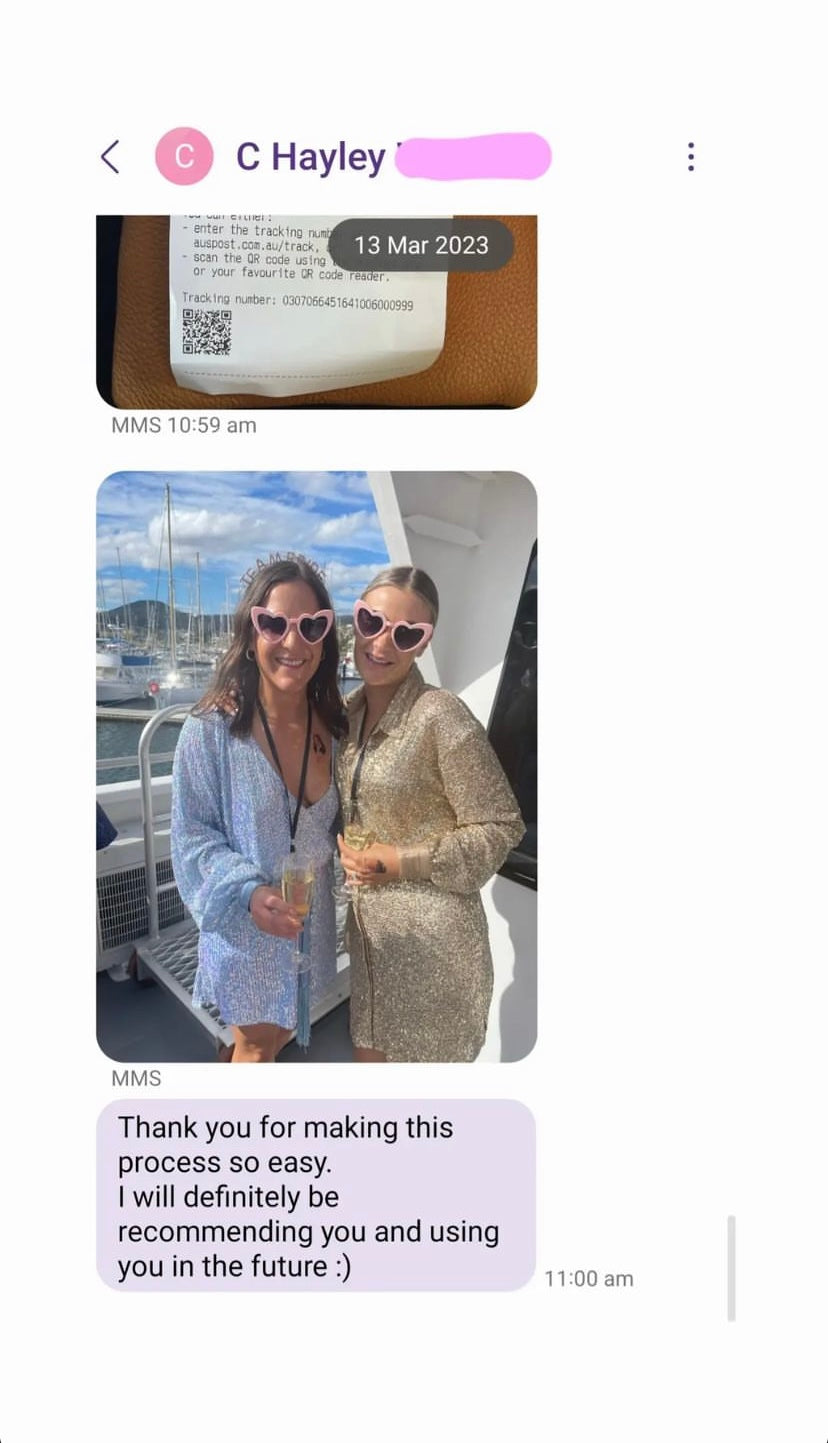
Task: Open C Hayley's contact details
Action: point(310,157)
